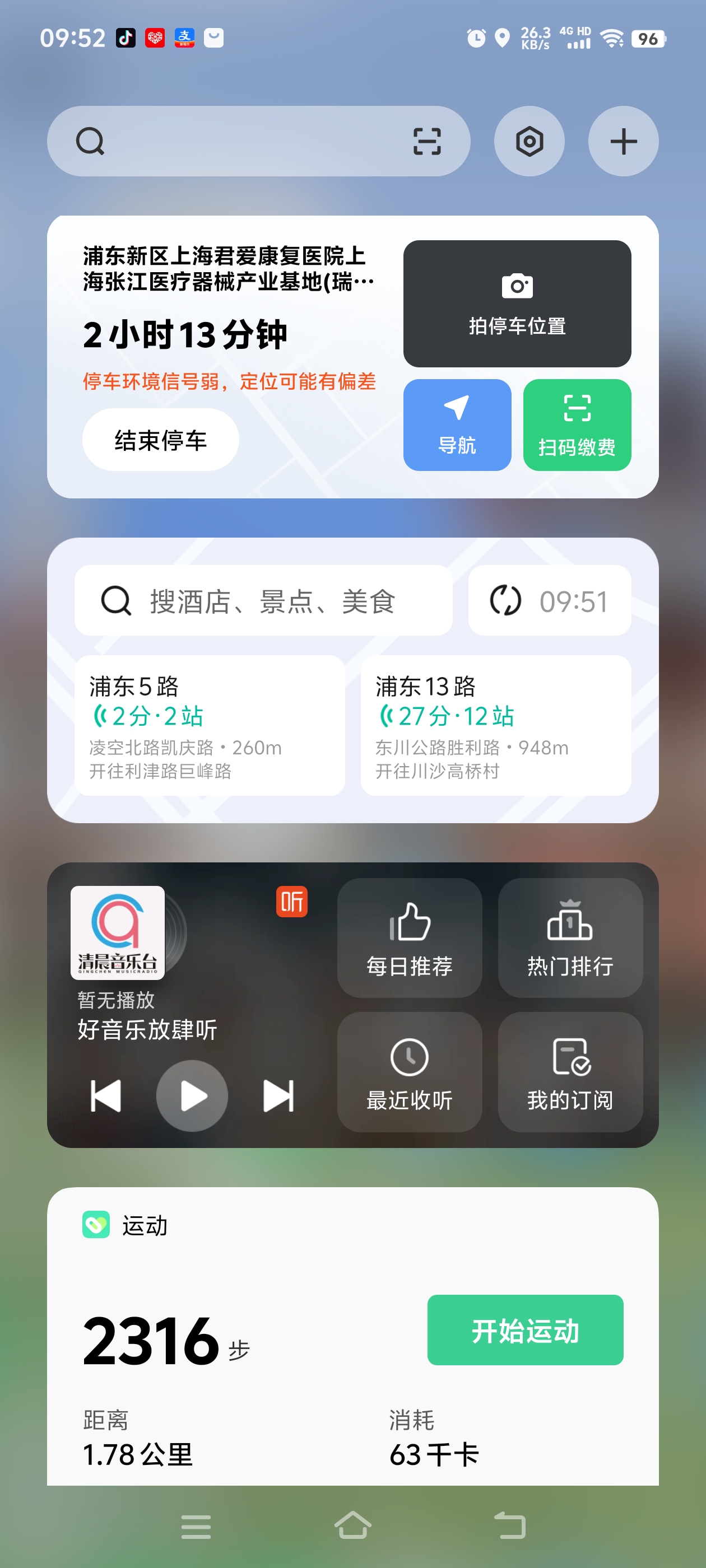Open 扫码缴费 to pay parking fee

tap(576, 425)
